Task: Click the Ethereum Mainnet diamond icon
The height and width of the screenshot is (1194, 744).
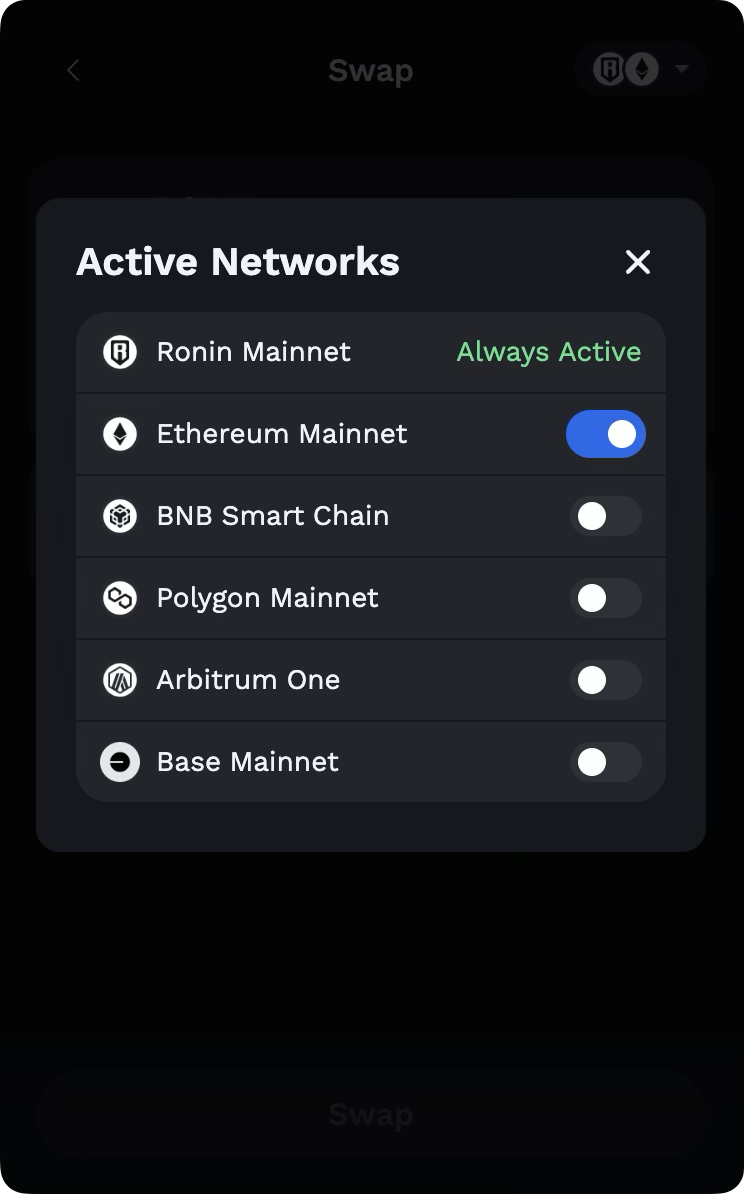Action: pyautogui.click(x=119, y=434)
